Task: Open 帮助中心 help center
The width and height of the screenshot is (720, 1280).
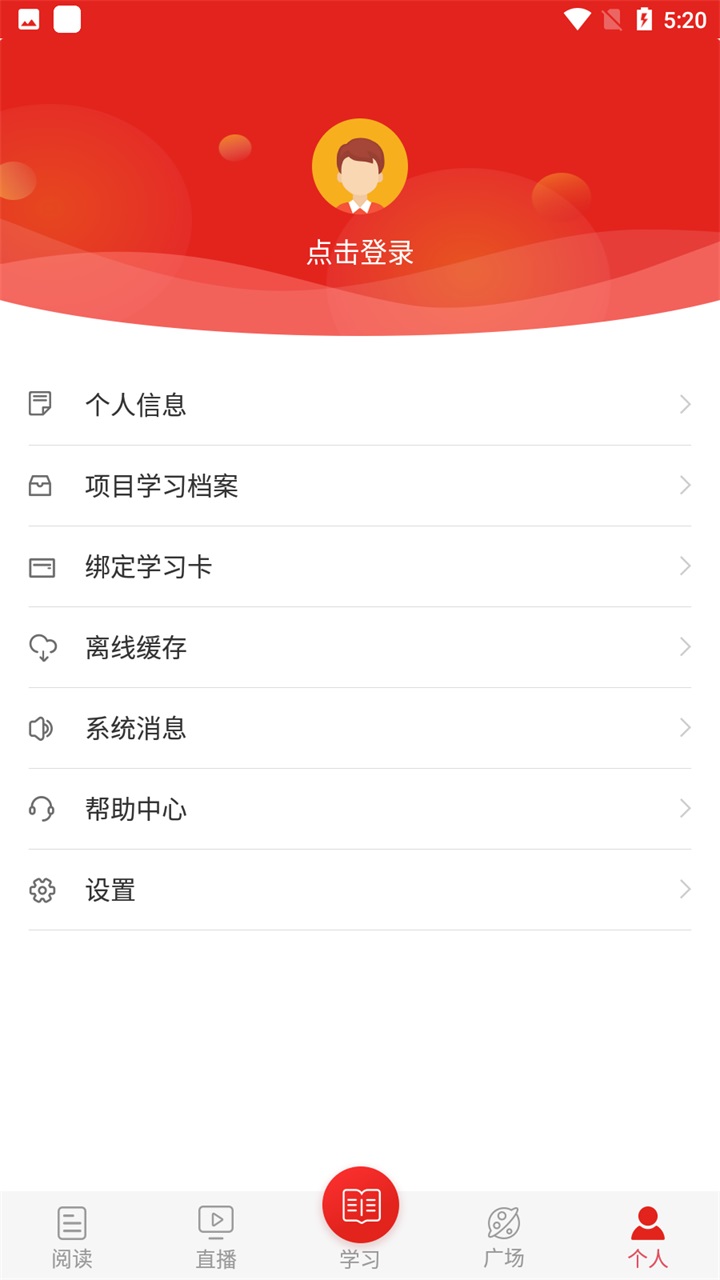Action: pos(360,809)
